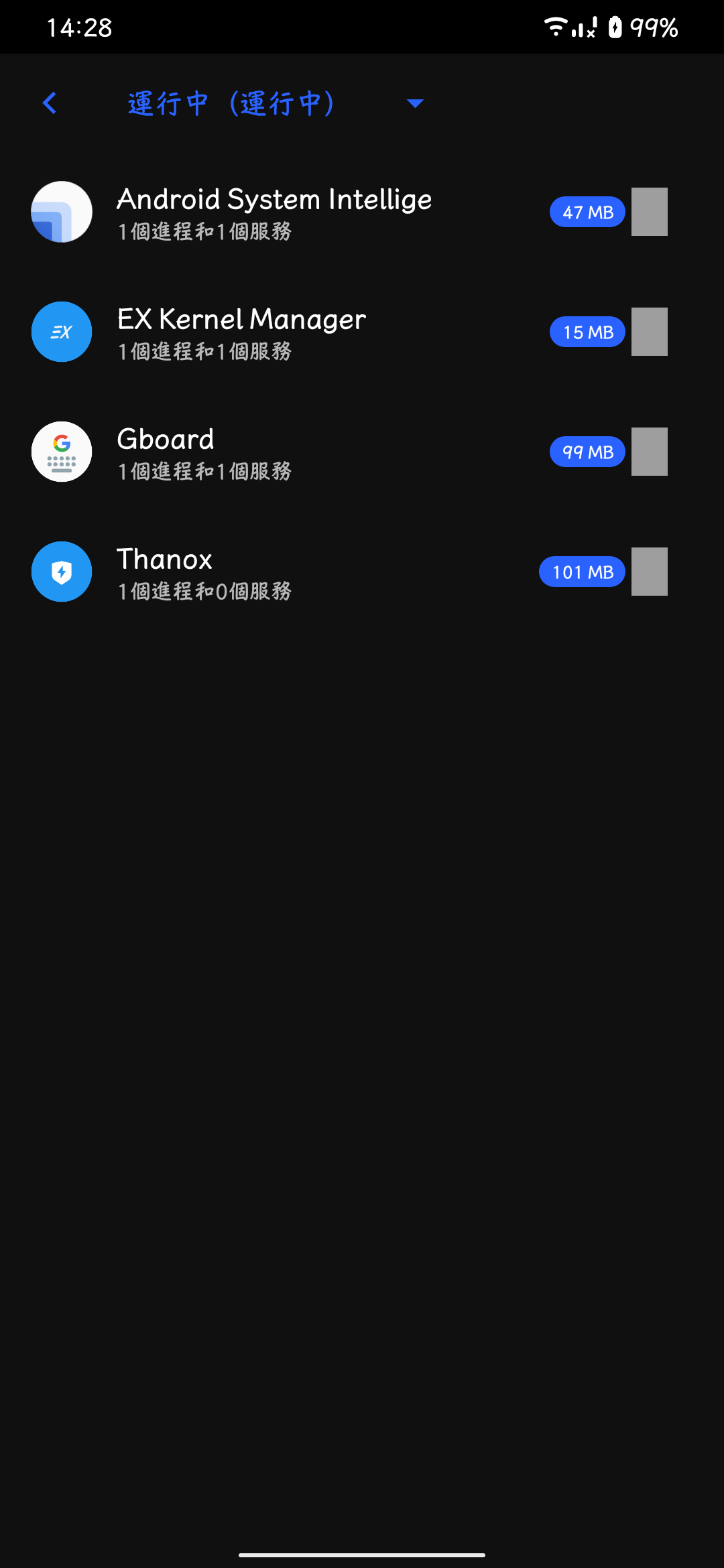This screenshot has height=1568, width=724.
Task: Select the EX Kernel Manager icon
Action: pos(61,332)
